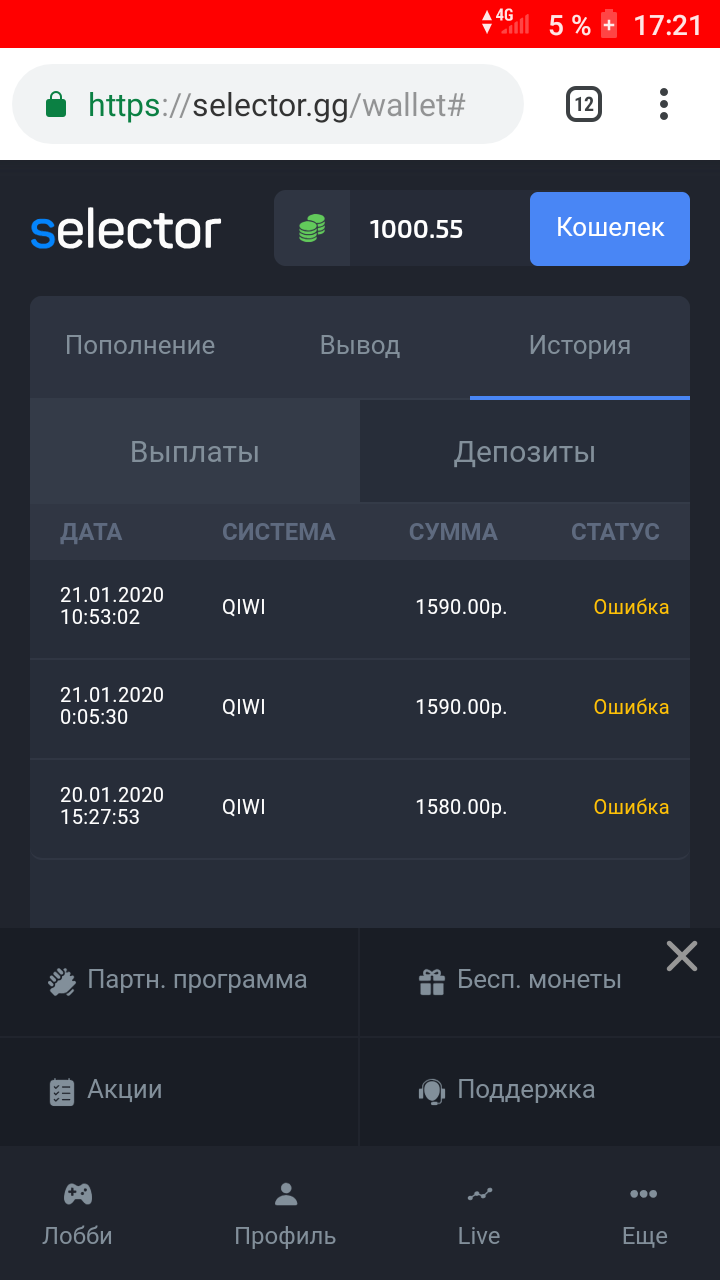Image resolution: width=720 pixels, height=1280 pixels.
Task: Show the Депозиты list
Action: (x=524, y=452)
